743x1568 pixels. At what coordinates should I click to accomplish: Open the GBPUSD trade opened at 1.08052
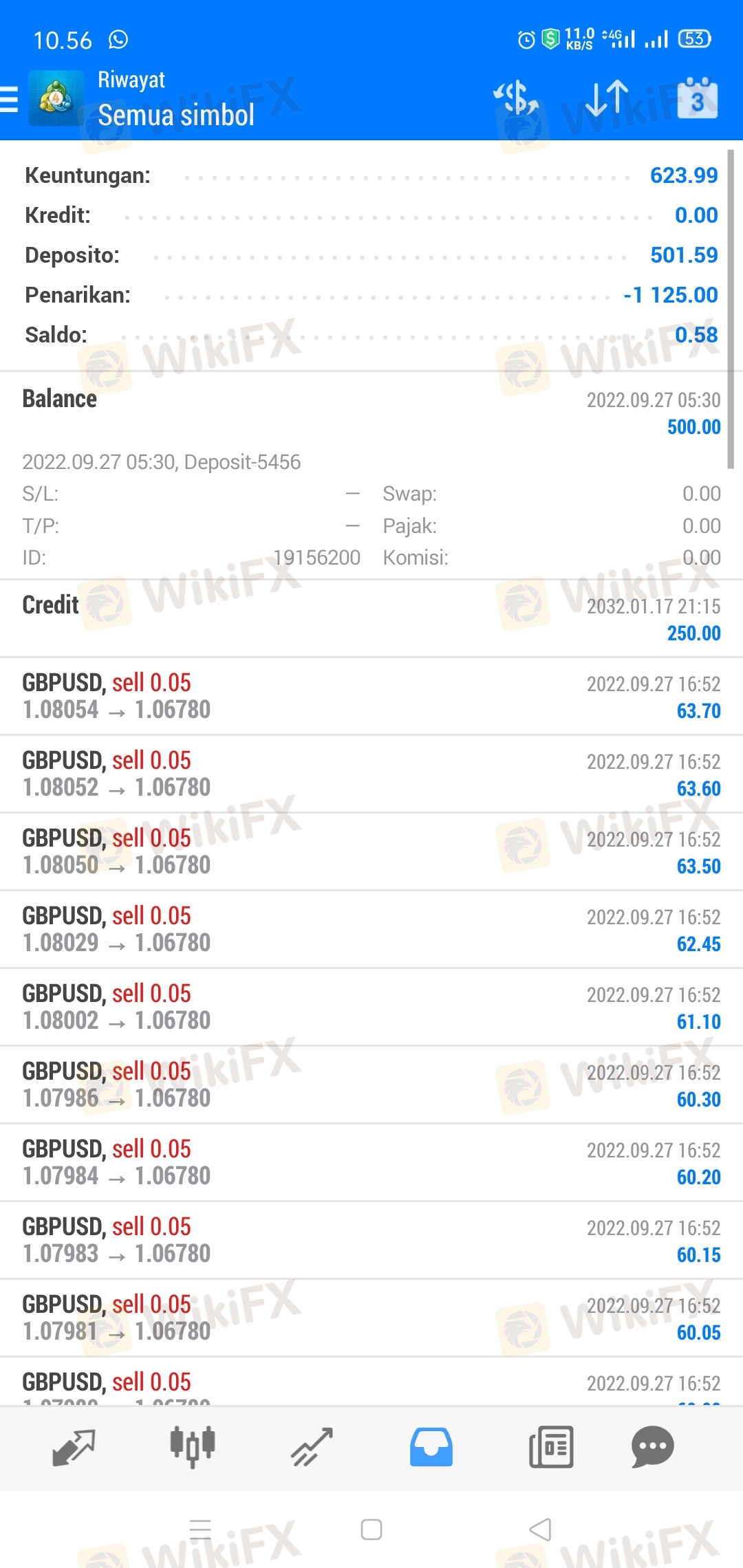pos(371,774)
